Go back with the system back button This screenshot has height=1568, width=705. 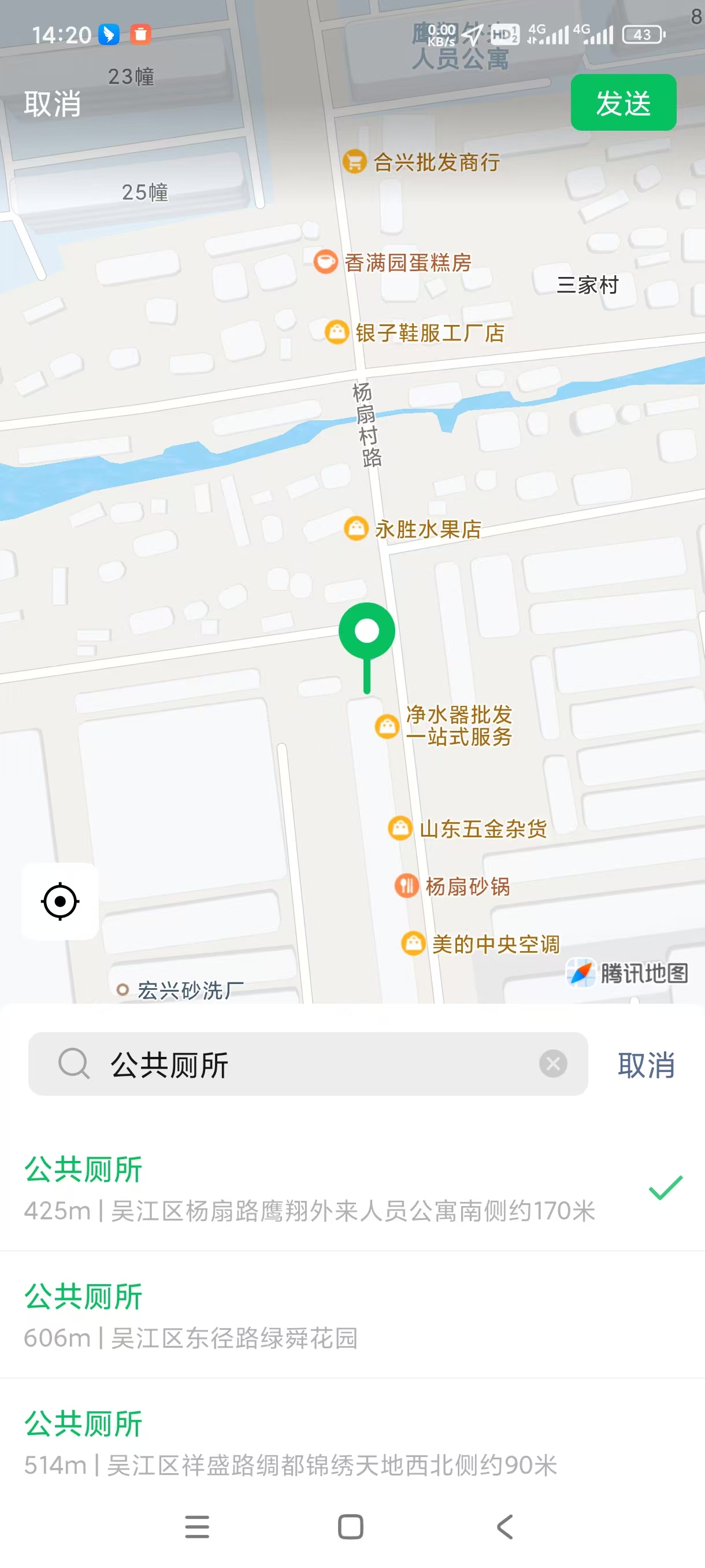coord(505,1526)
